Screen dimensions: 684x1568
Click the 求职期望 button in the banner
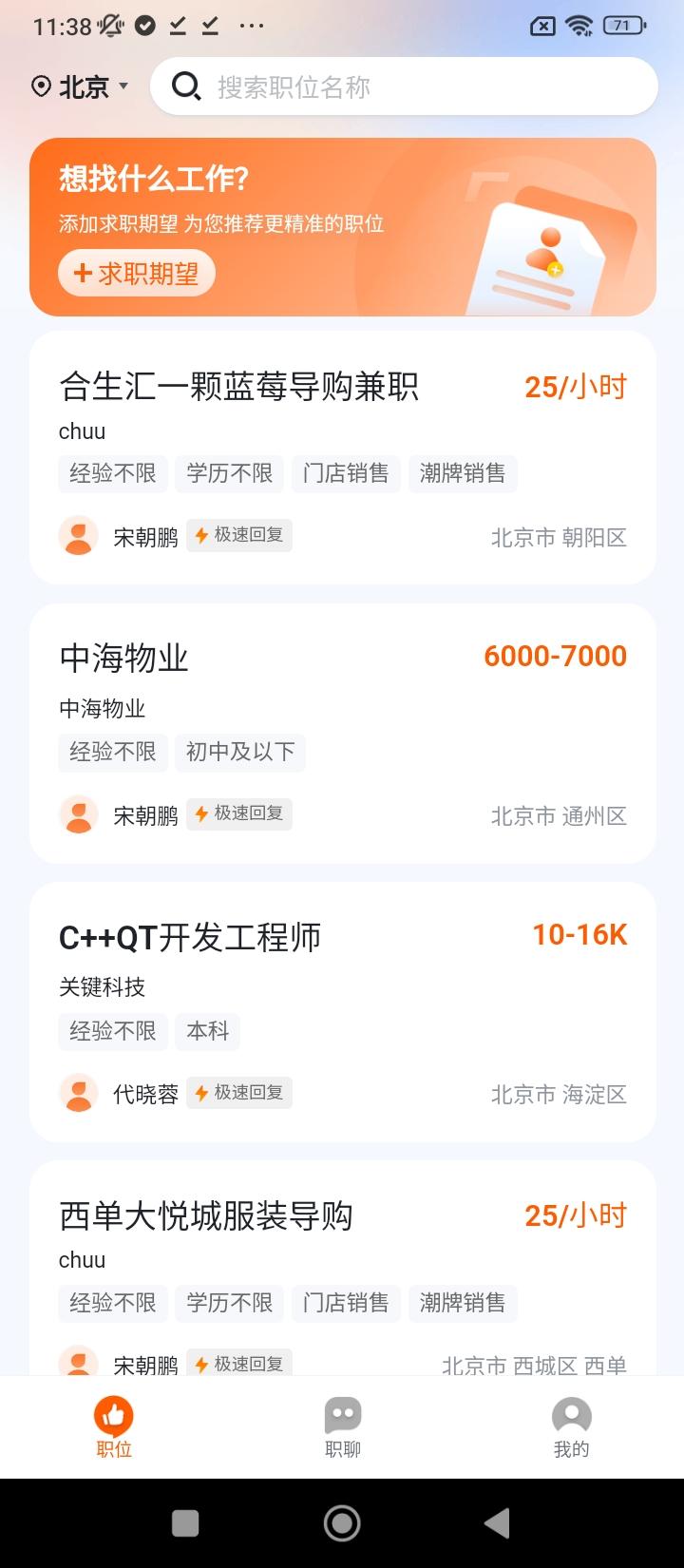(136, 274)
